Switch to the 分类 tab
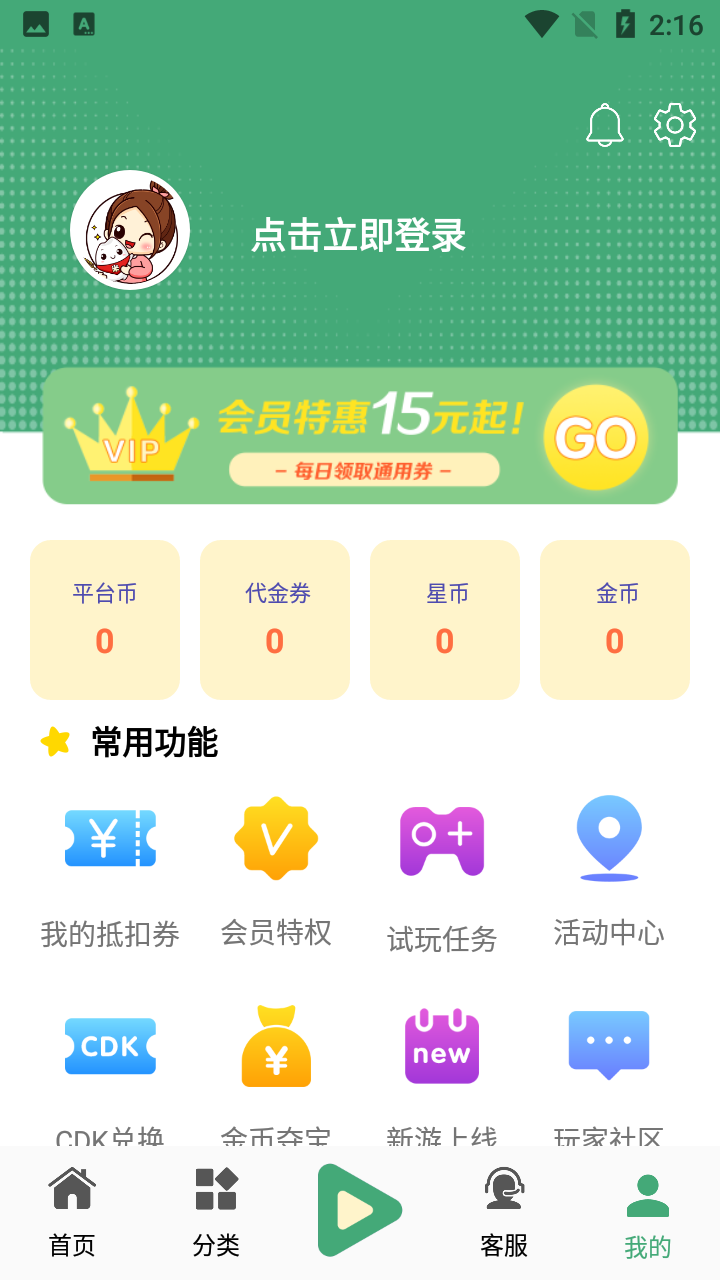The image size is (720, 1280). pos(216,1212)
